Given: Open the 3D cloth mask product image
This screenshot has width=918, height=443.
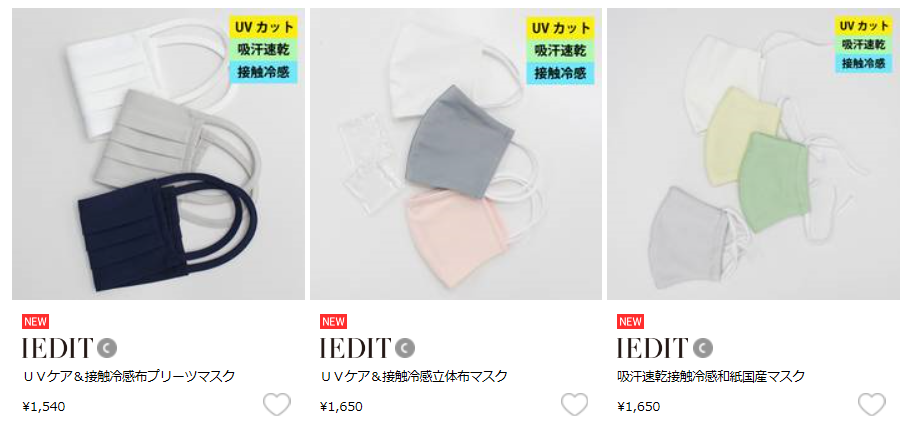Looking at the screenshot, I should pyautogui.click(x=456, y=155).
